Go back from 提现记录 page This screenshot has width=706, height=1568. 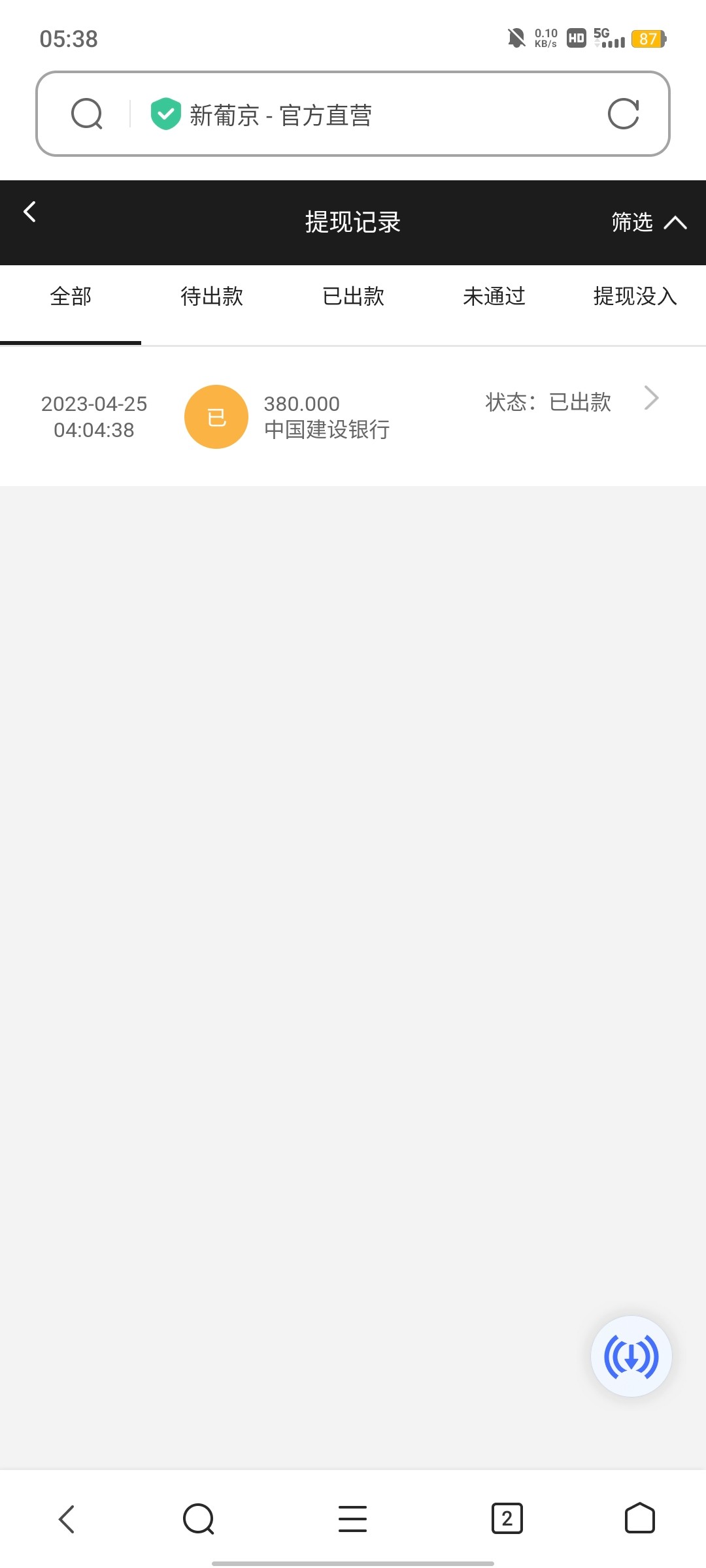coord(29,212)
